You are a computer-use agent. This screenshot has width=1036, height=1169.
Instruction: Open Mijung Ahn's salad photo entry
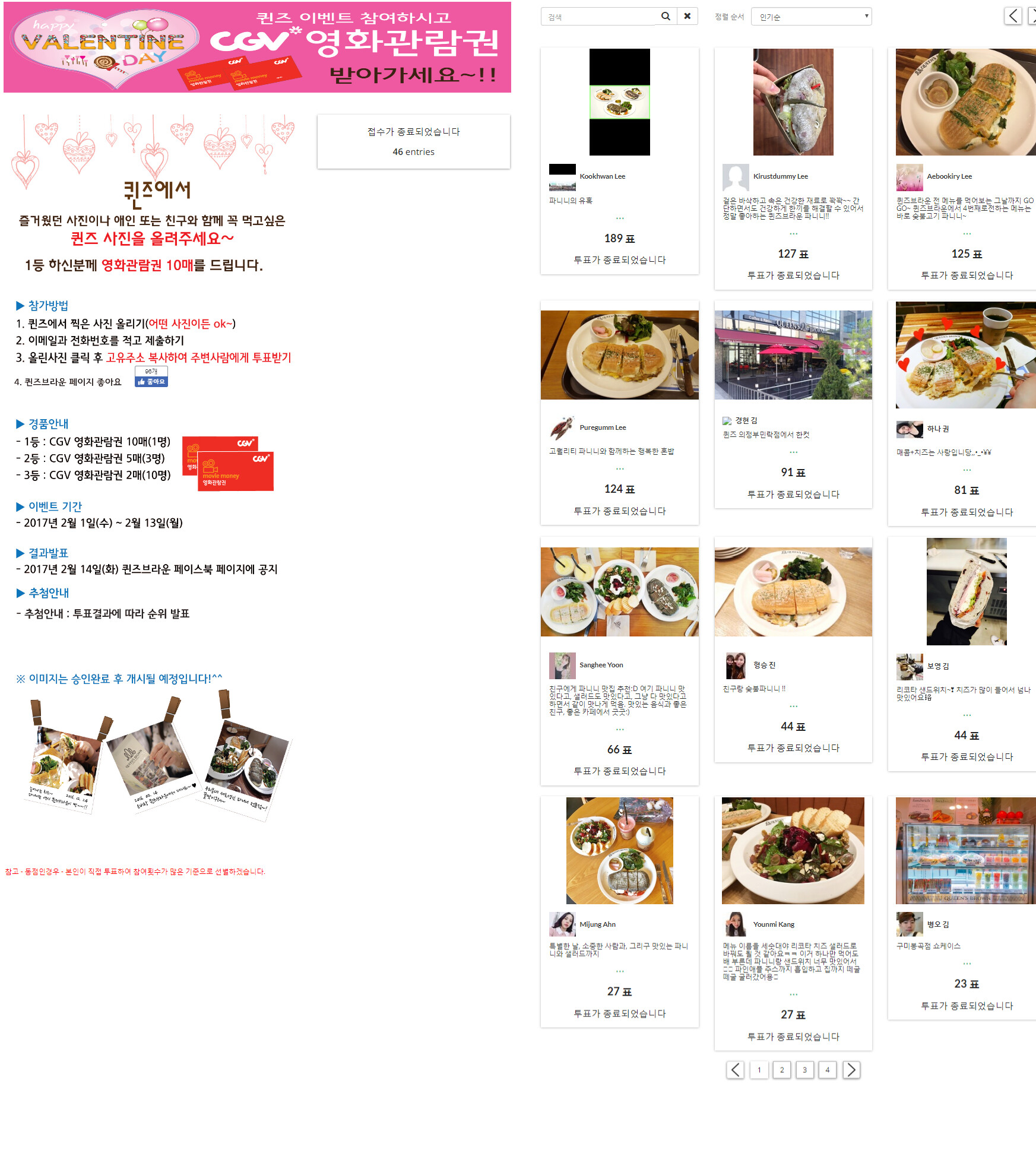619,850
